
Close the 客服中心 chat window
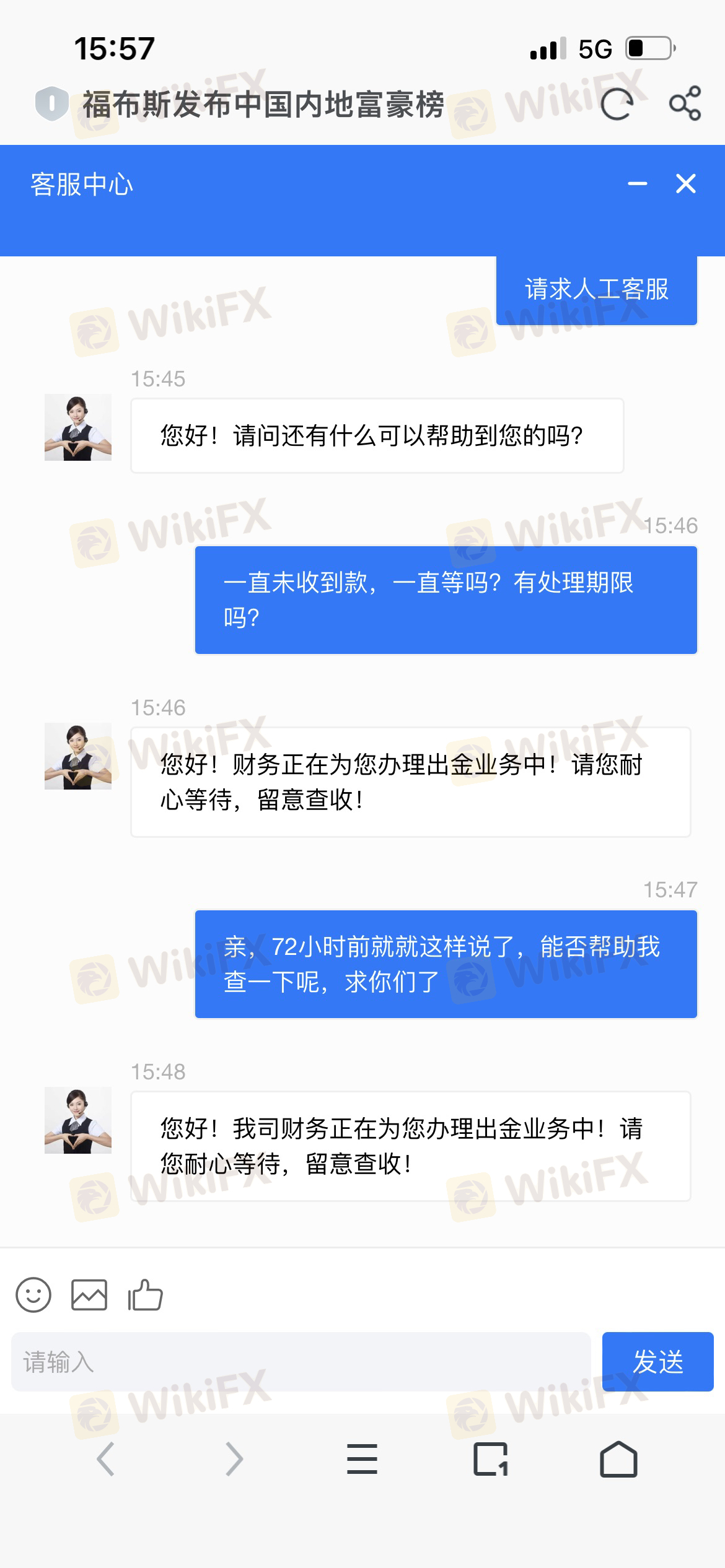[685, 184]
